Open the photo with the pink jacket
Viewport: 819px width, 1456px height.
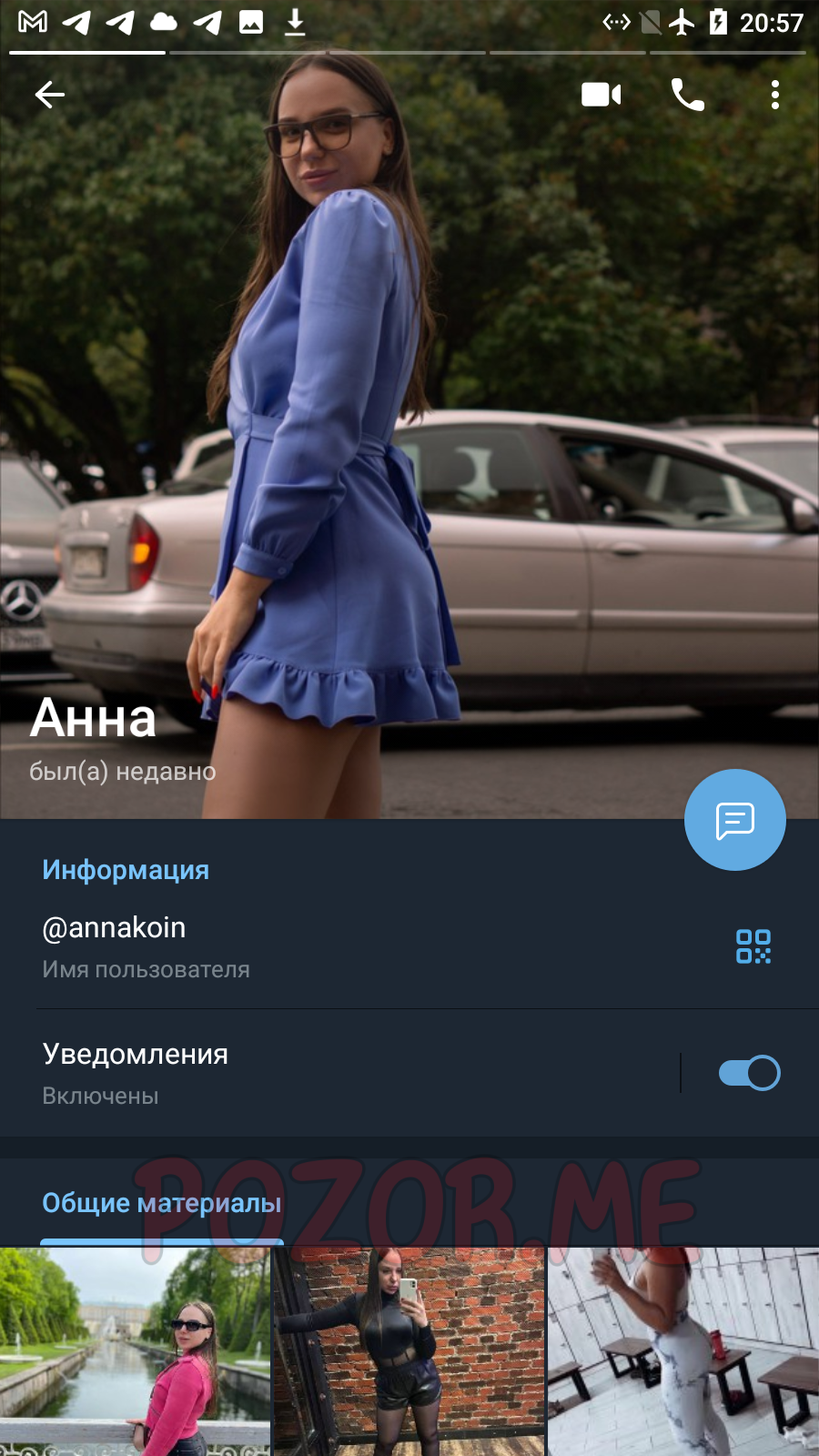coord(135,1351)
